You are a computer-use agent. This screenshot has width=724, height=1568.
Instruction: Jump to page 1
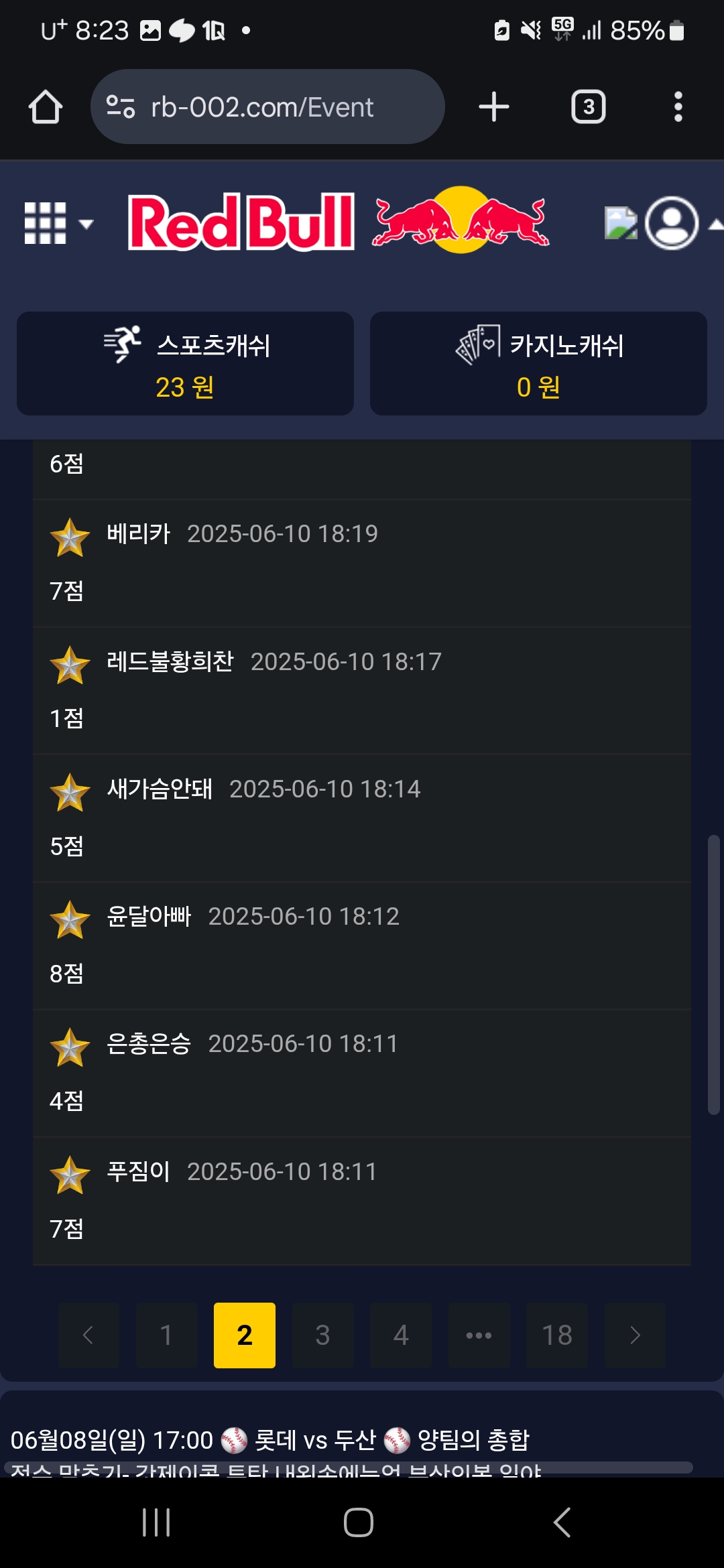point(166,1335)
